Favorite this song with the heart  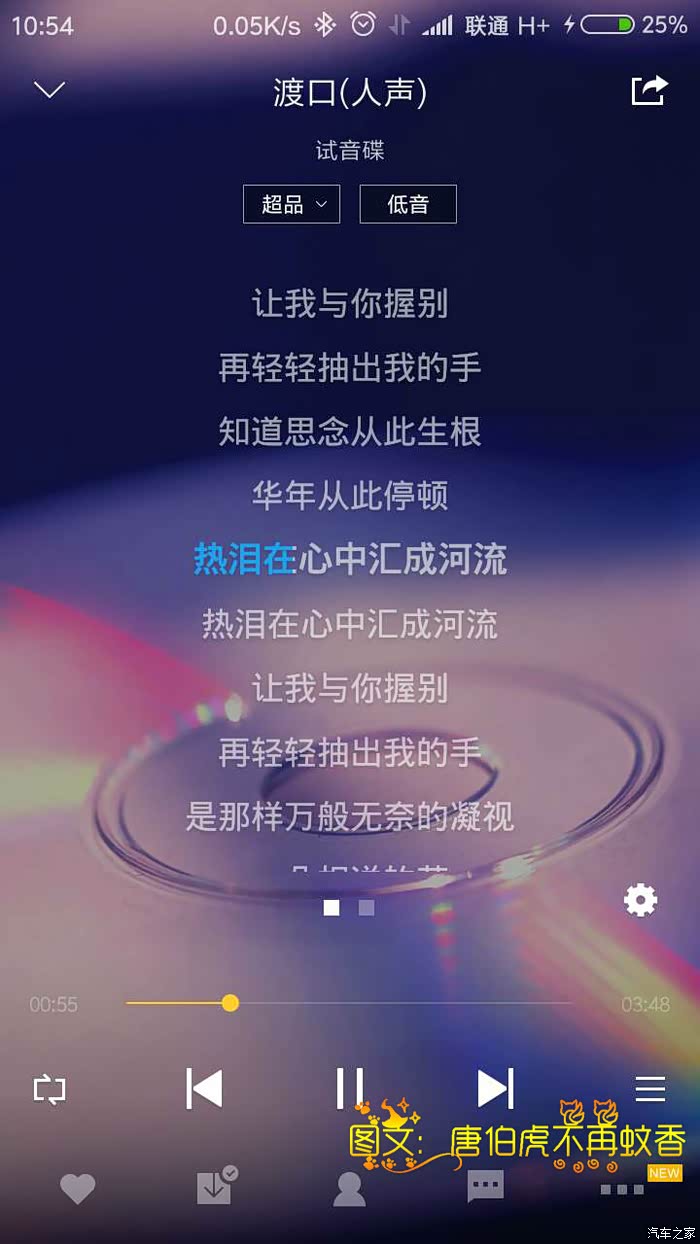click(x=77, y=1188)
